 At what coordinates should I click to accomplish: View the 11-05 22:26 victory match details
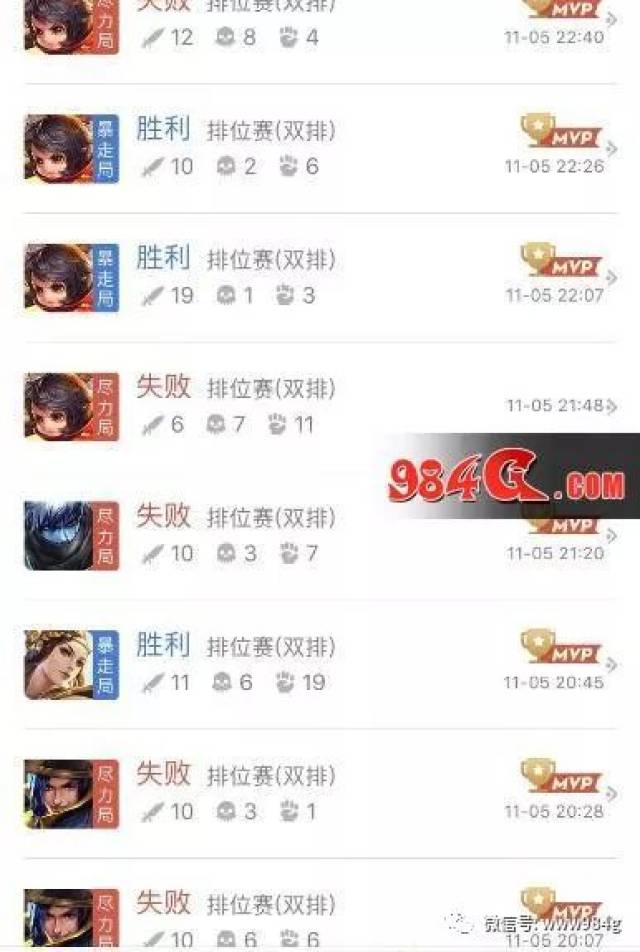[x=320, y=148]
